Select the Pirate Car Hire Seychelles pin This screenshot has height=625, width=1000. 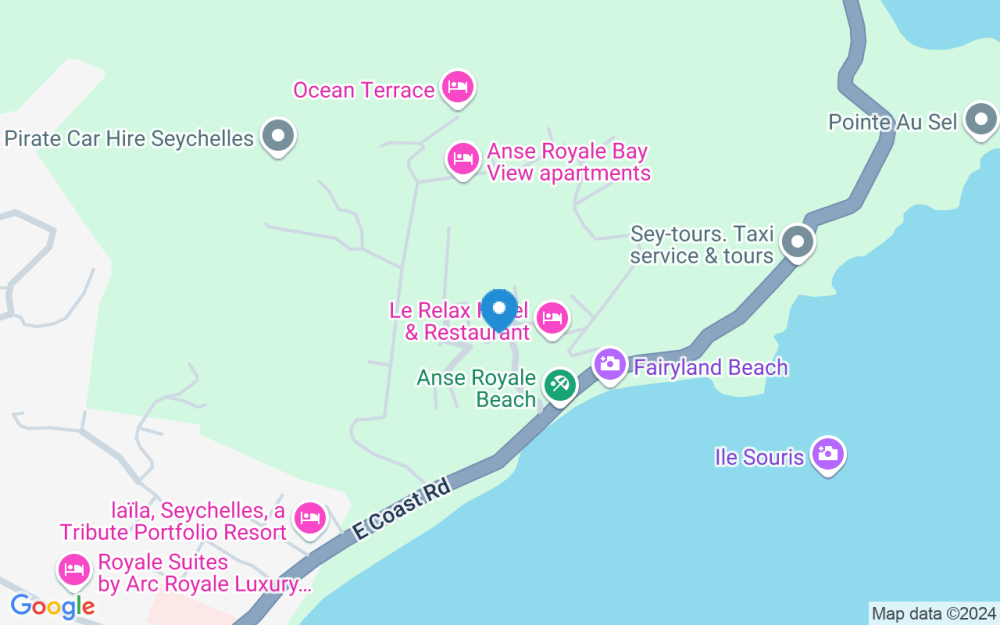pos(278,136)
